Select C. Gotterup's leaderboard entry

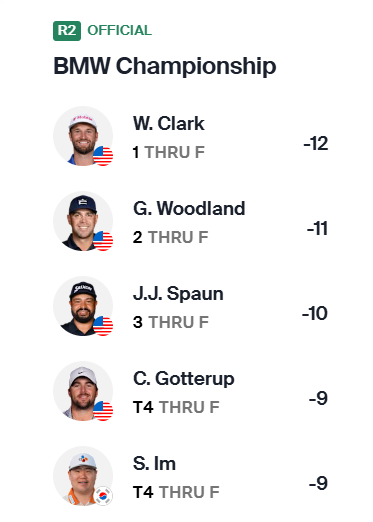pyautogui.click(x=191, y=391)
